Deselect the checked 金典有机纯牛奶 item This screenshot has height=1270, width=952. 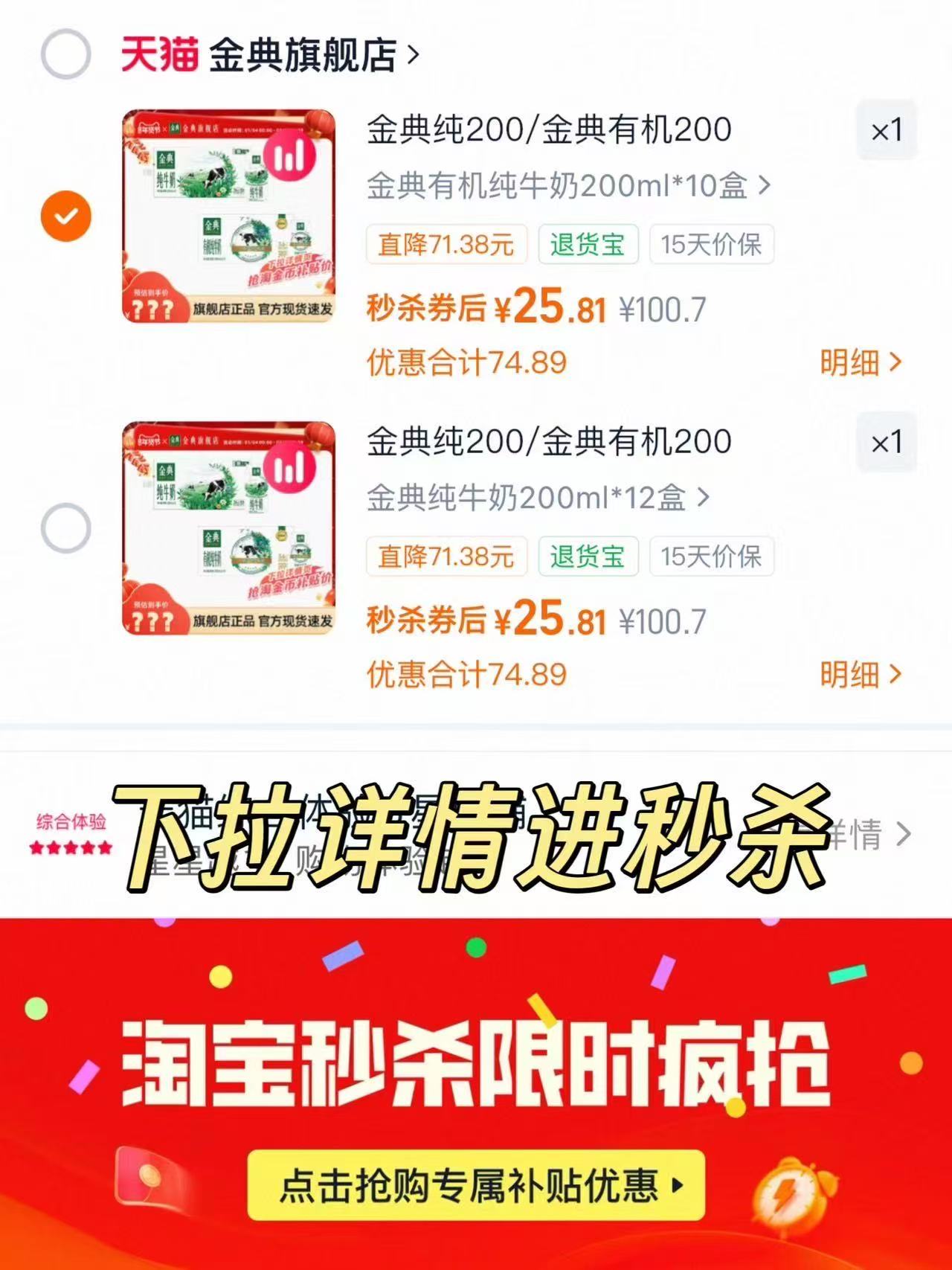(65, 216)
